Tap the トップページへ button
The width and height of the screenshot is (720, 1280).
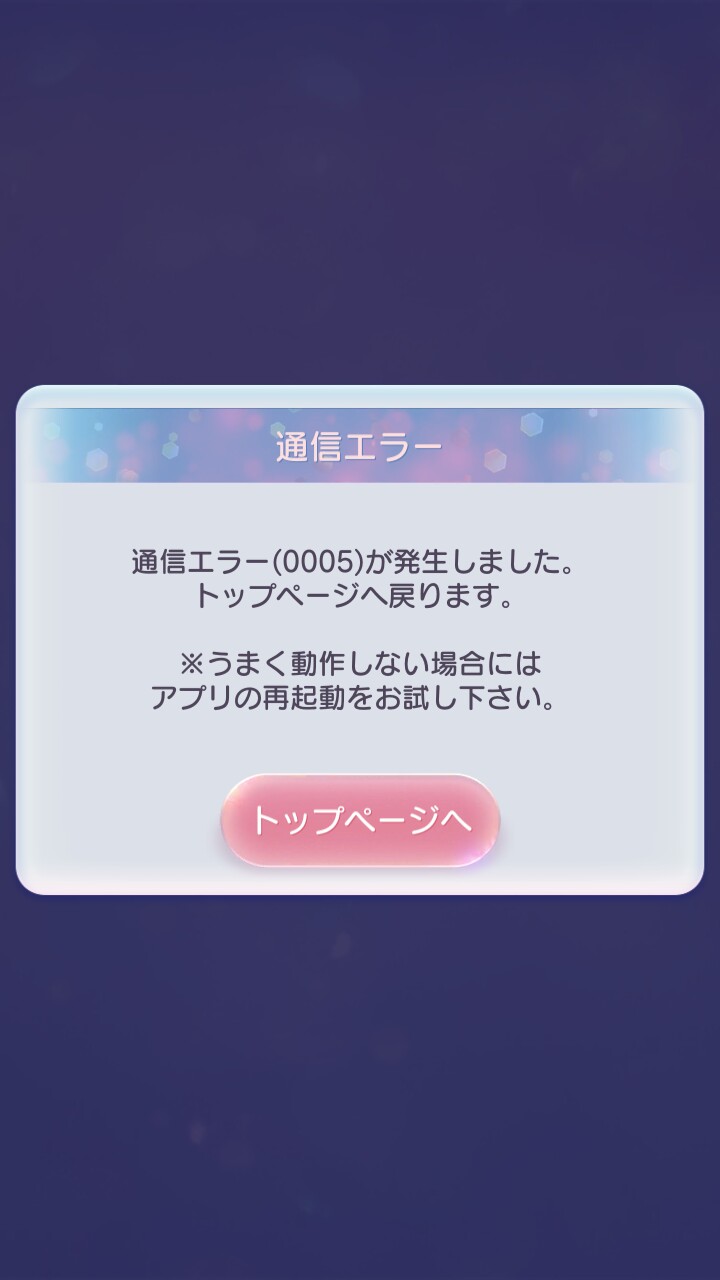coord(360,821)
